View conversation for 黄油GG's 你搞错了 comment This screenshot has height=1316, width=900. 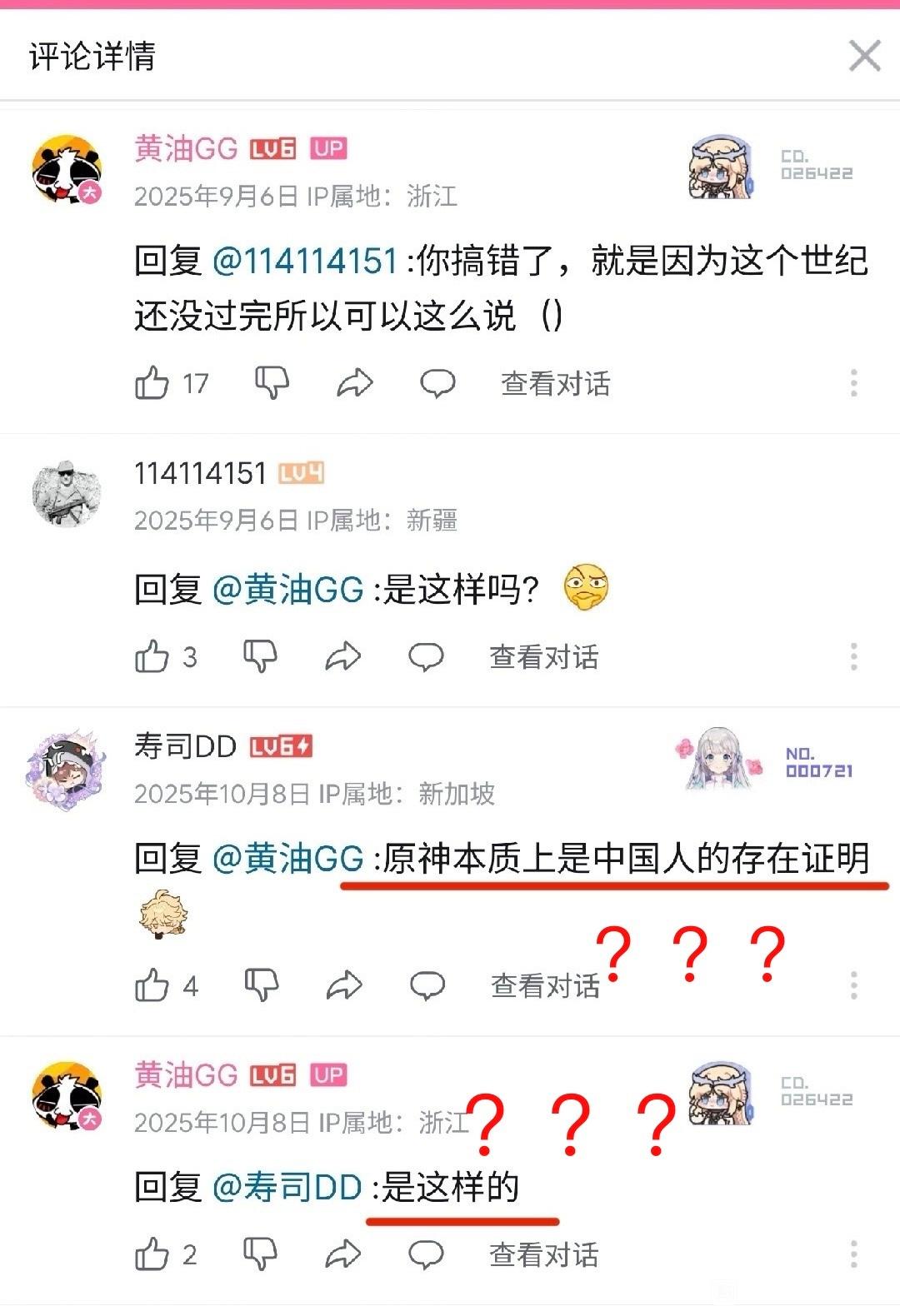[x=555, y=383]
